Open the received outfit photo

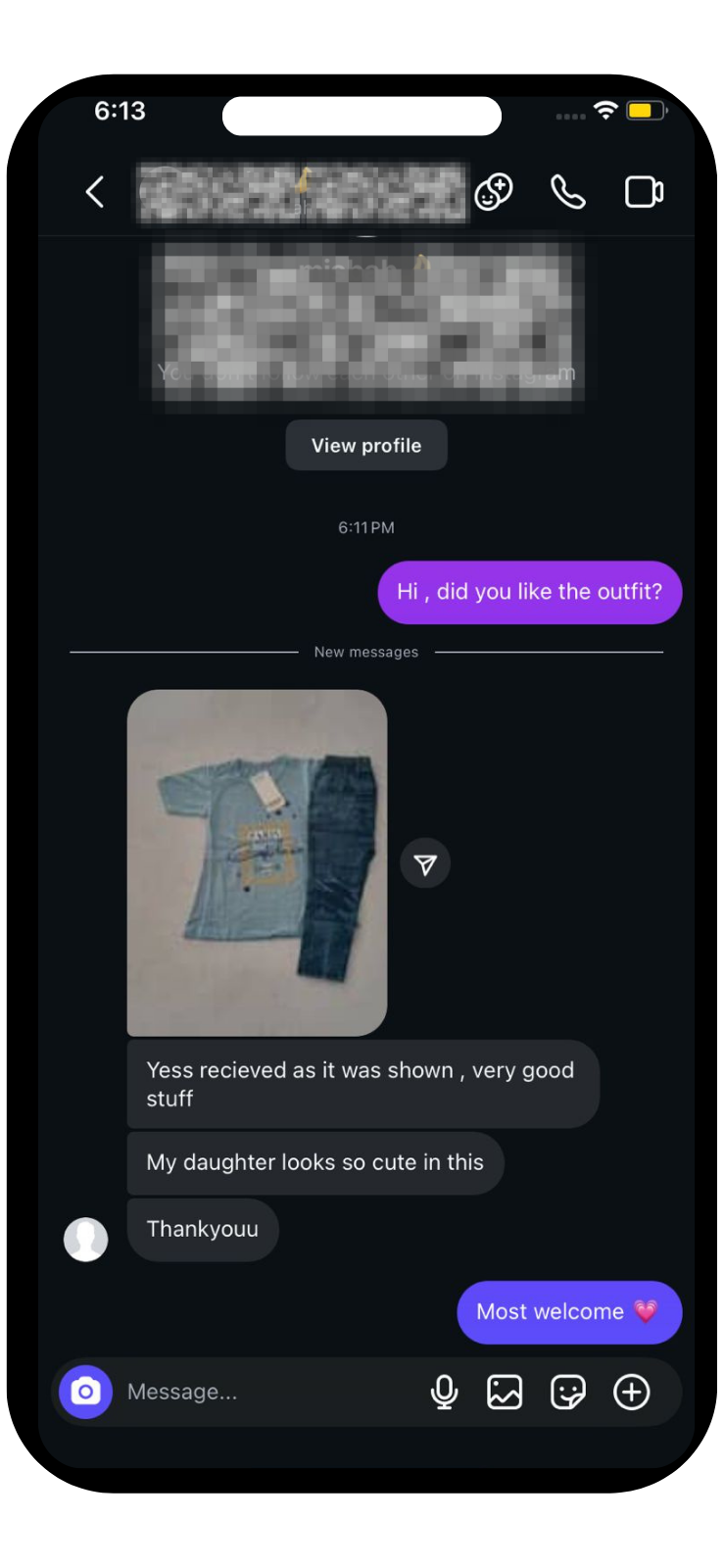(x=257, y=862)
